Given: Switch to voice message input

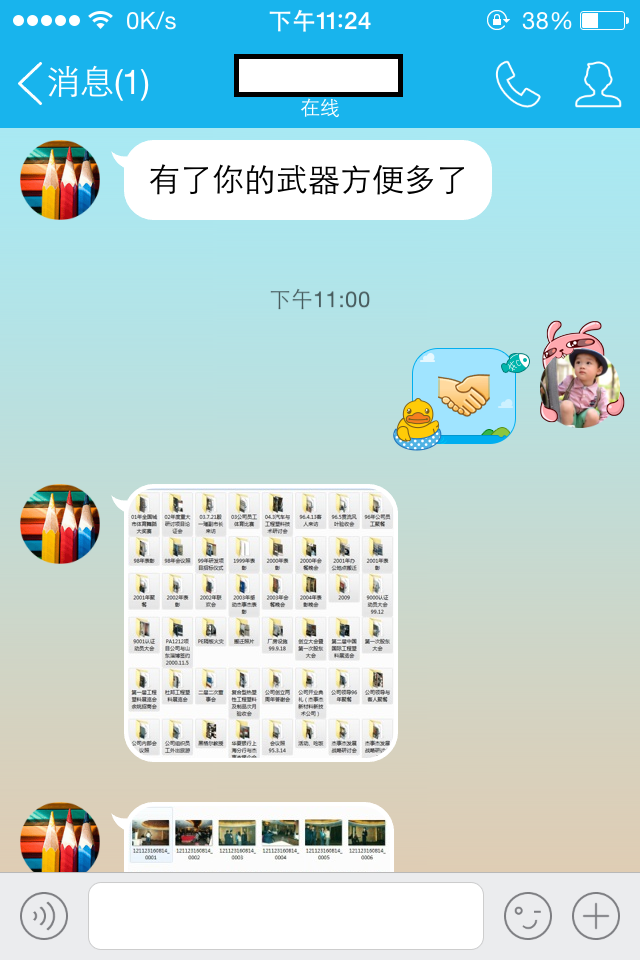Looking at the screenshot, I should pos(44,915).
